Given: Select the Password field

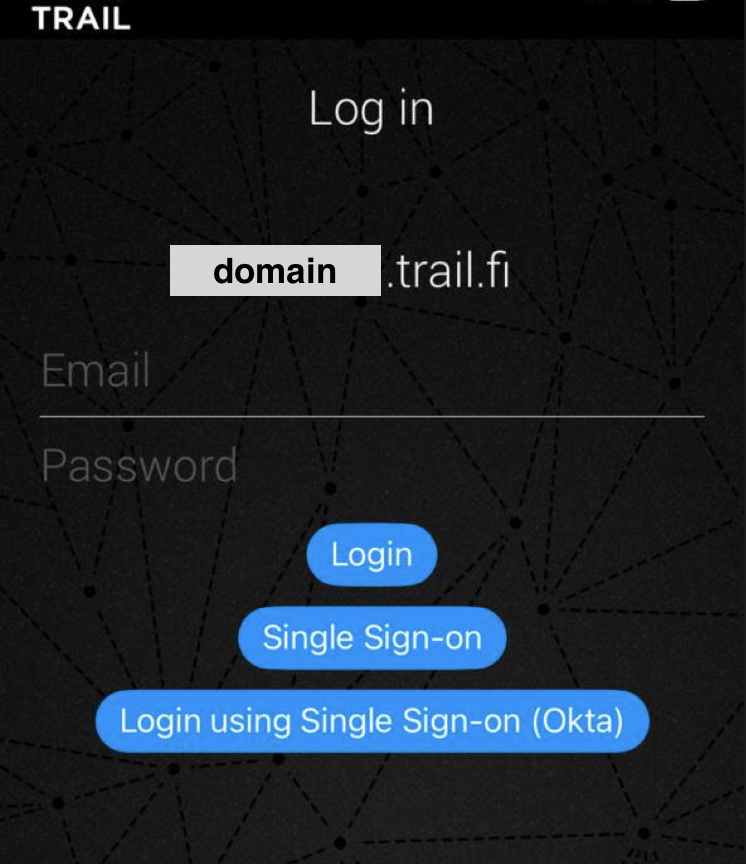Looking at the screenshot, I should click(370, 466).
